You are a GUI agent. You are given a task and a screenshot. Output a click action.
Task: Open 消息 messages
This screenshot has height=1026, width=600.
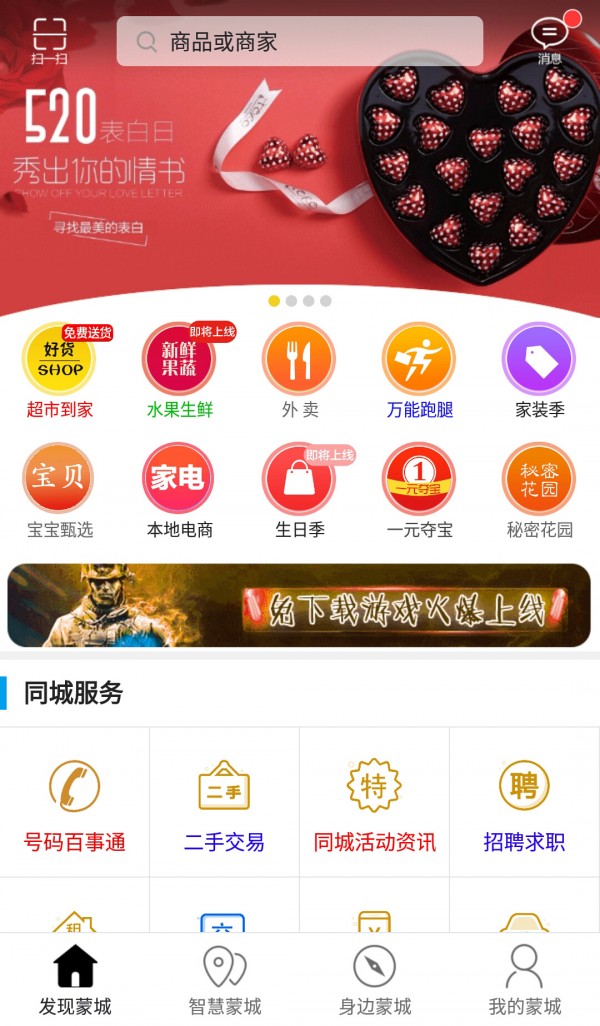click(549, 39)
